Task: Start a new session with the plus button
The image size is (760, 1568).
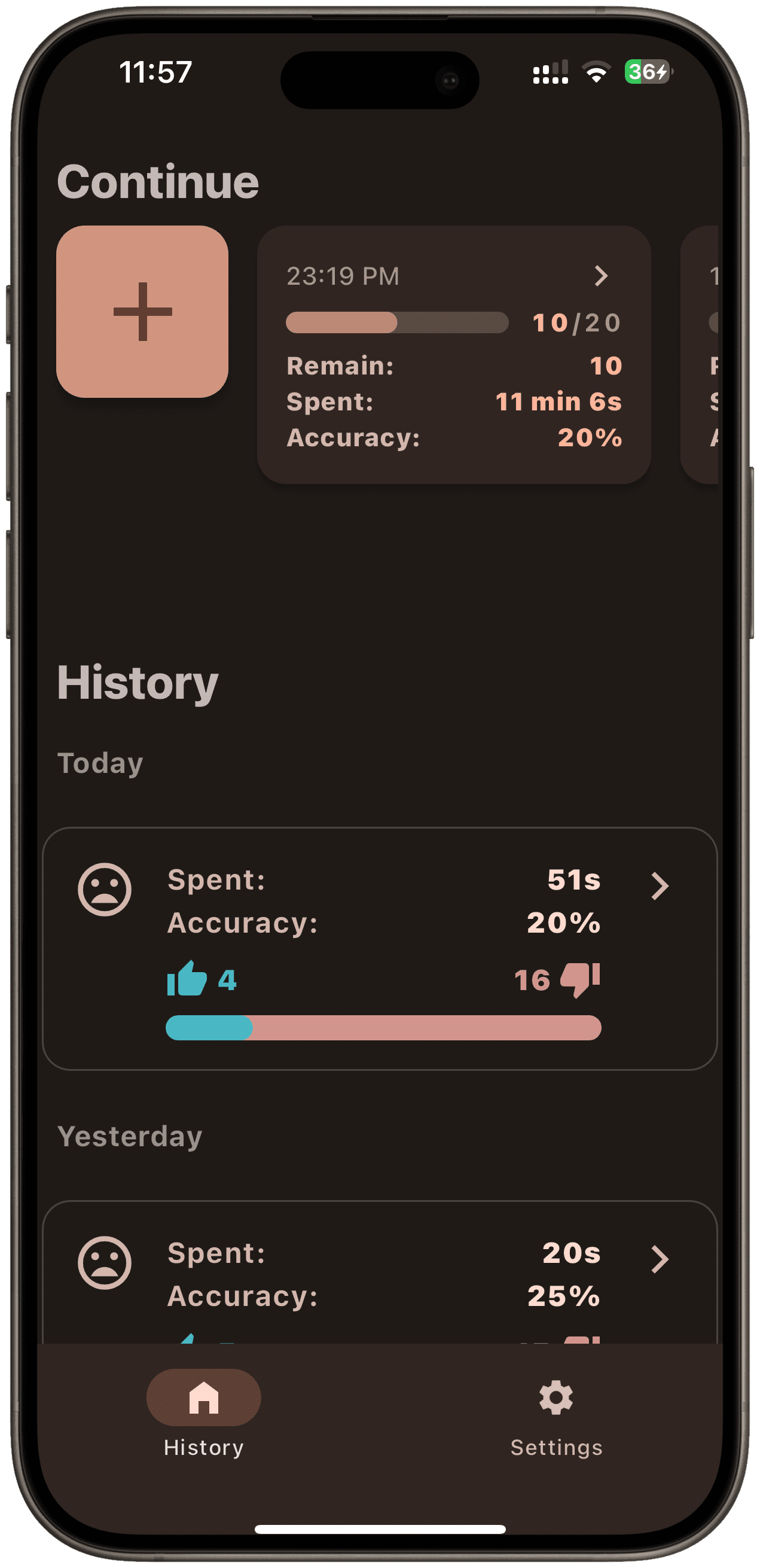Action: pos(142,311)
